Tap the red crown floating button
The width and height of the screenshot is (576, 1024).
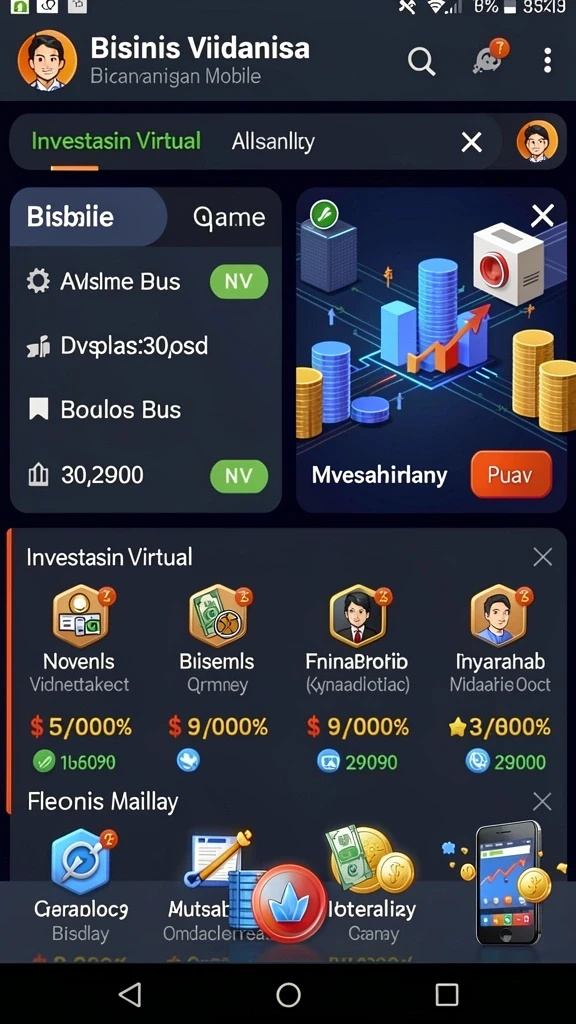coord(289,904)
